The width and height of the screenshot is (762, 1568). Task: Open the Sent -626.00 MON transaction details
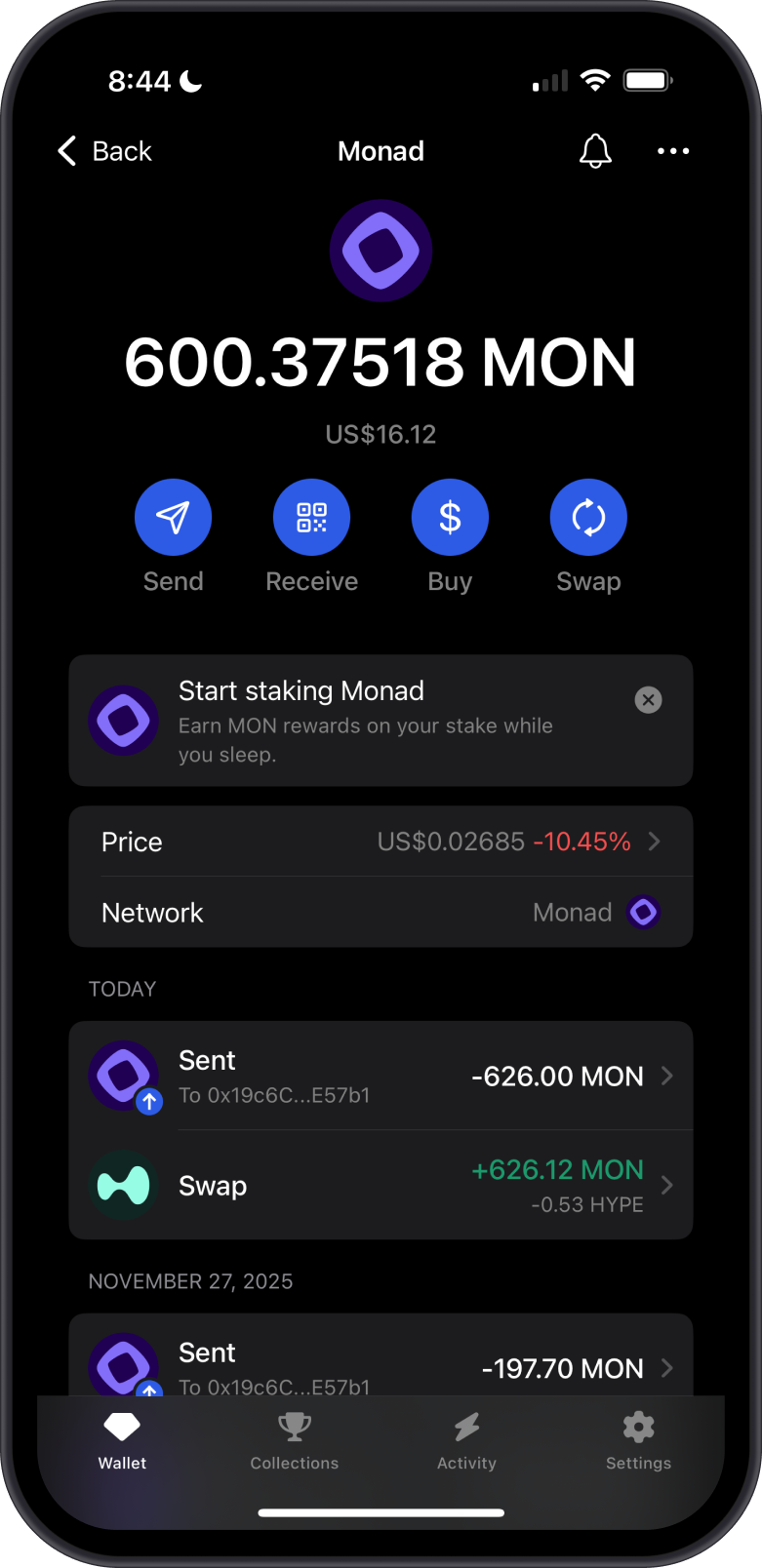coord(381,1076)
